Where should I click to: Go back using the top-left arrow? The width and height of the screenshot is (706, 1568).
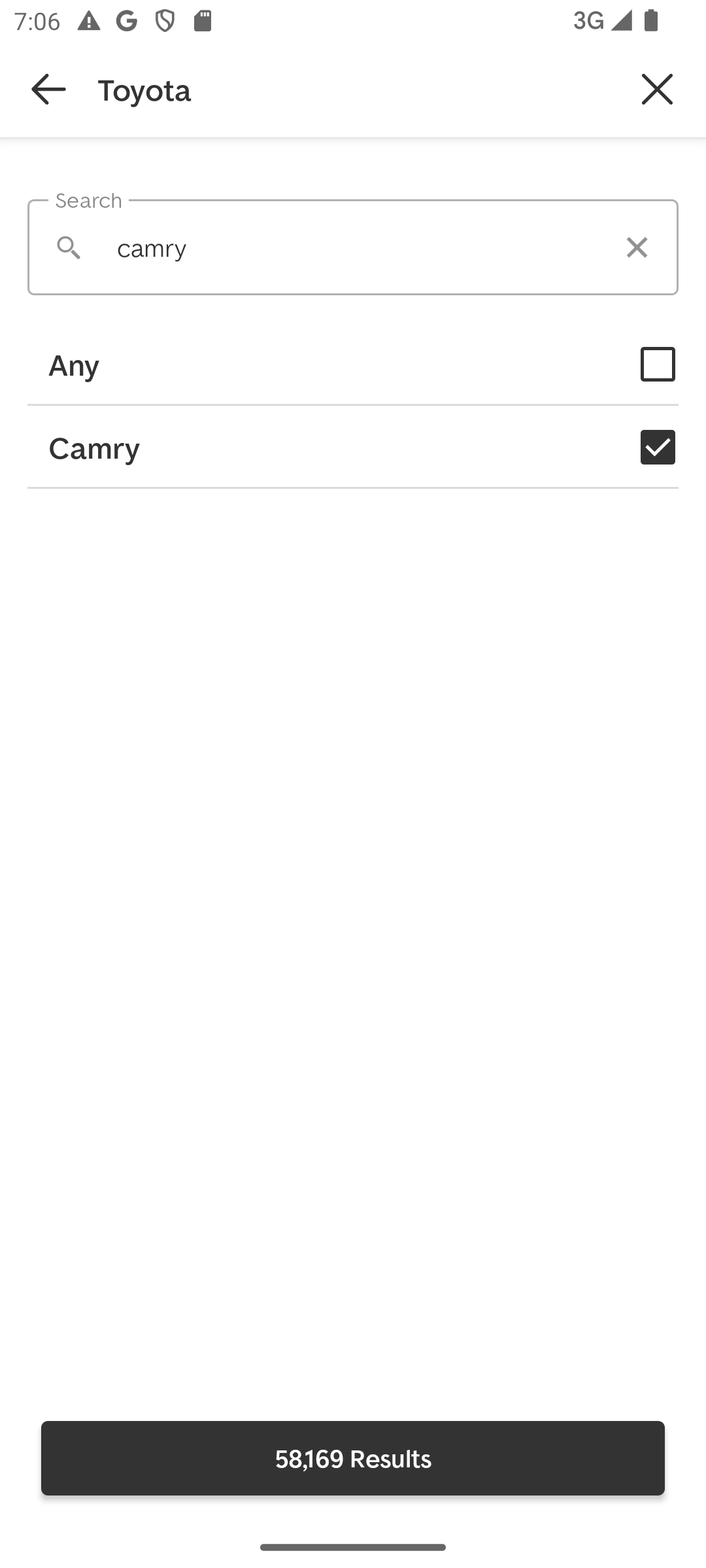click(48, 90)
